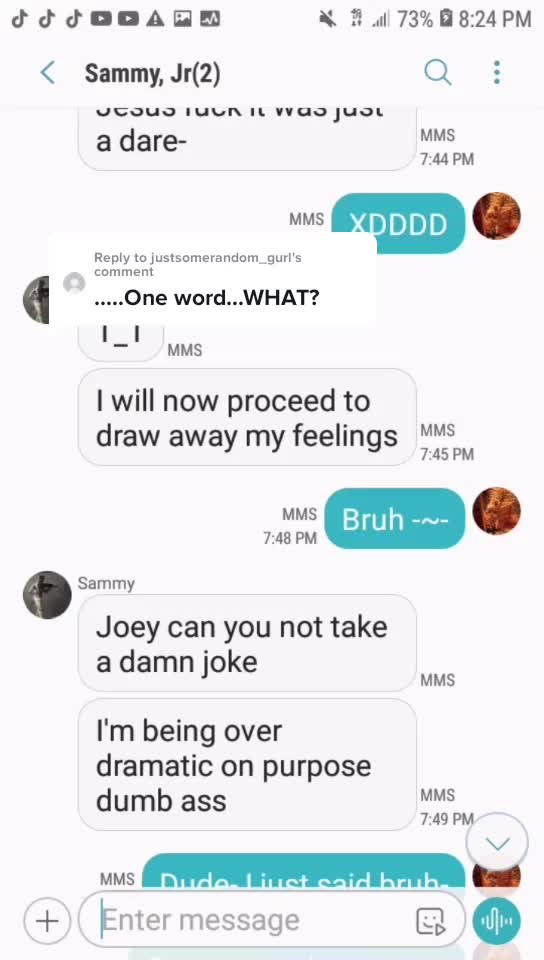Open the sticker picker in message field
Image resolution: width=544 pixels, height=960 pixels.
tap(430, 921)
